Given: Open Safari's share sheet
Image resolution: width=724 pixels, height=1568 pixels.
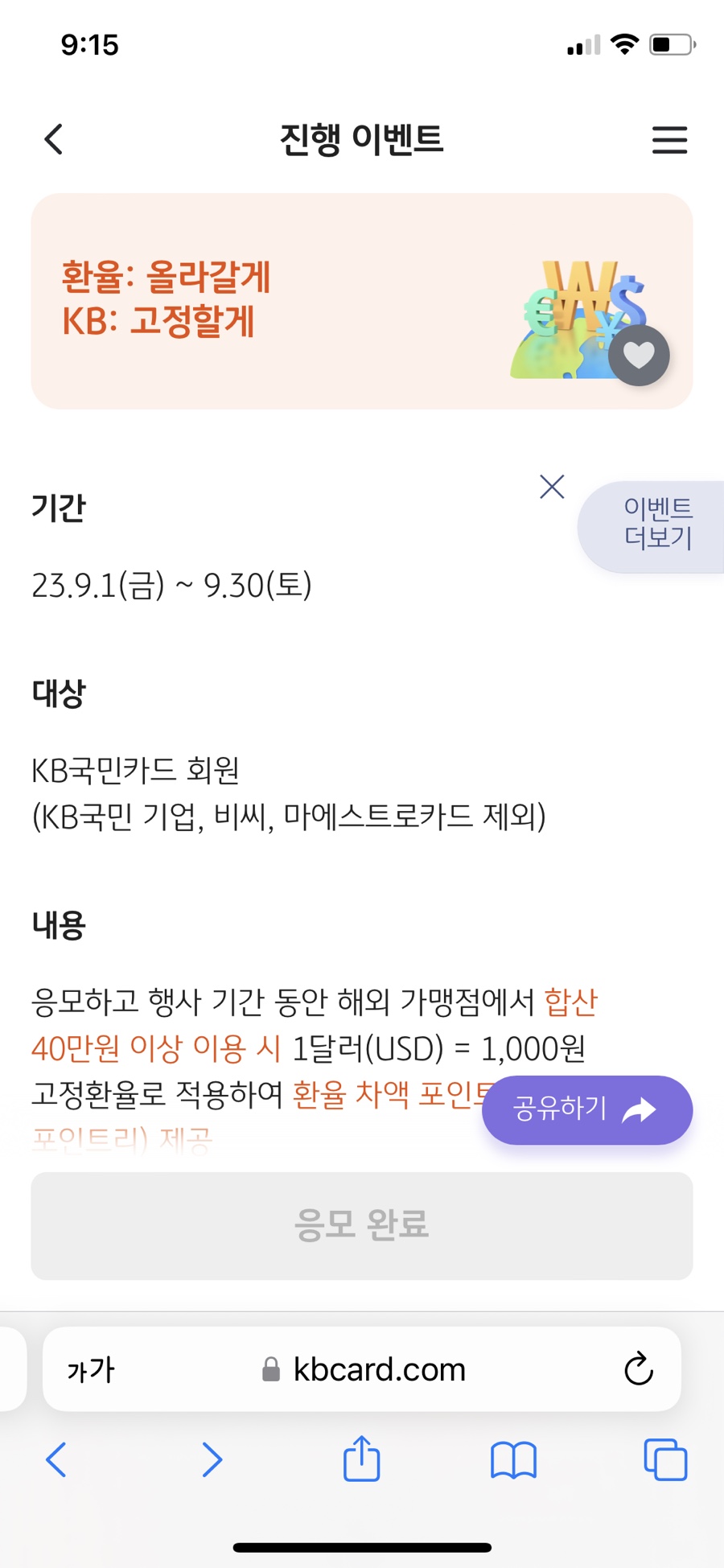Looking at the screenshot, I should [362, 1458].
